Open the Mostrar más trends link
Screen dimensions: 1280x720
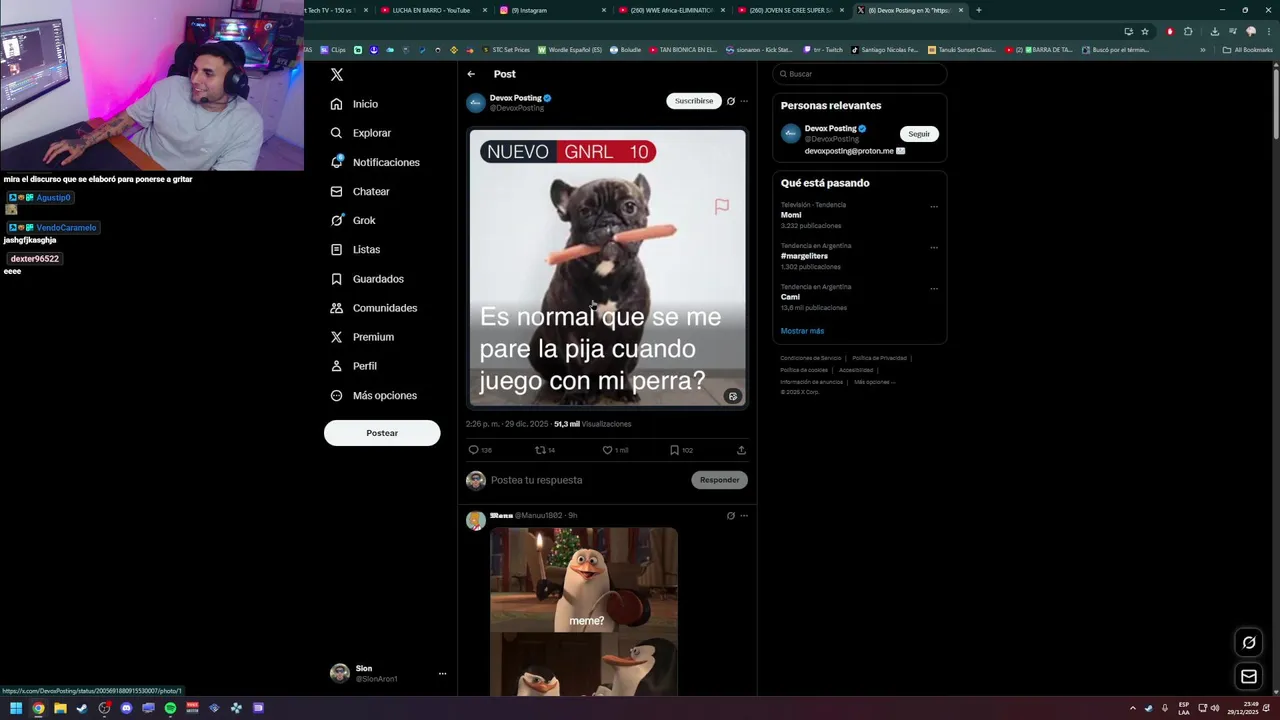802,331
